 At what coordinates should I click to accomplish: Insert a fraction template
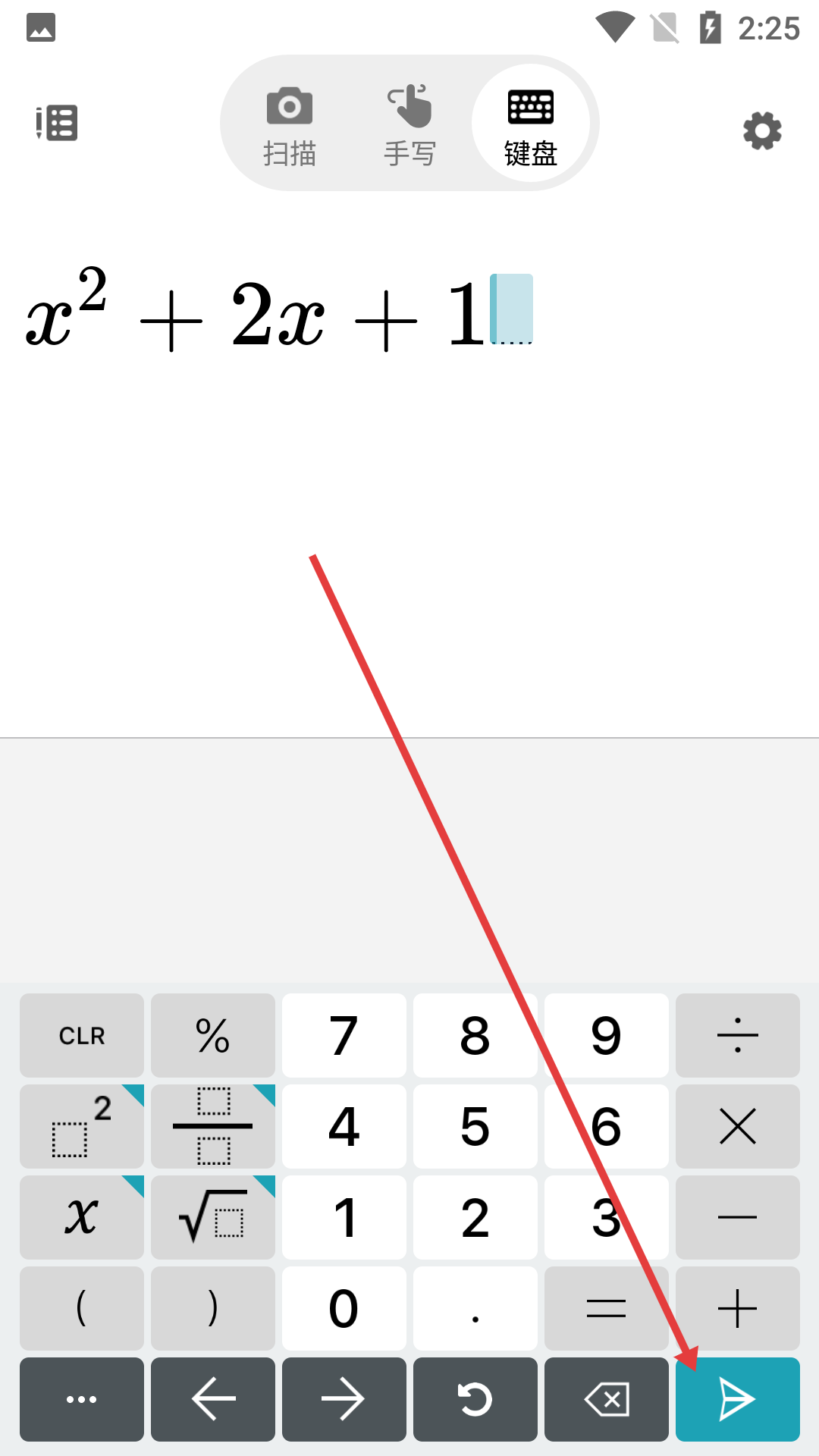(x=213, y=1126)
